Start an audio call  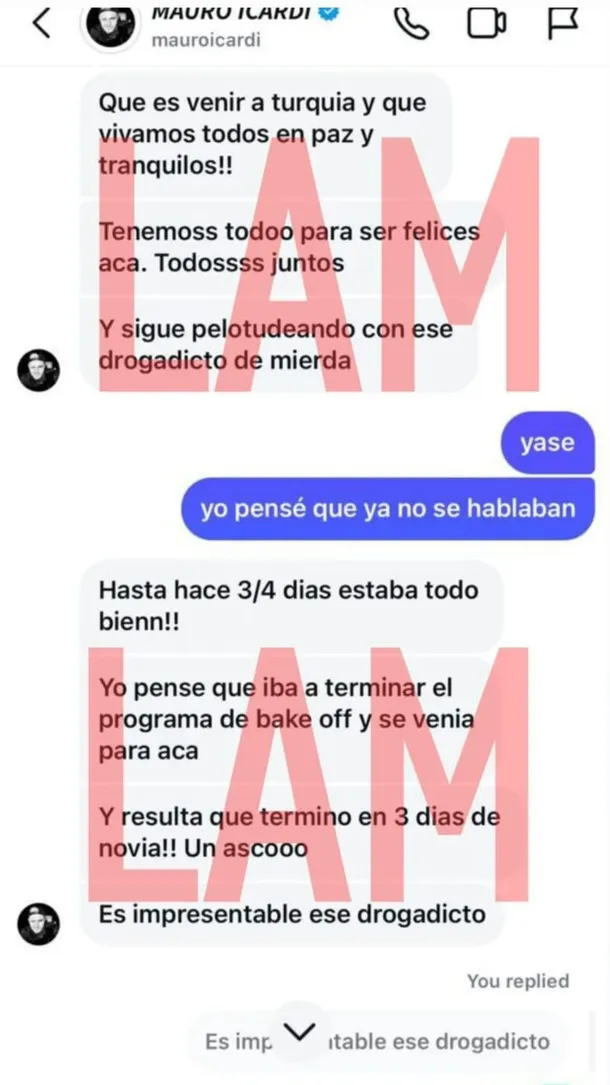(x=410, y=22)
